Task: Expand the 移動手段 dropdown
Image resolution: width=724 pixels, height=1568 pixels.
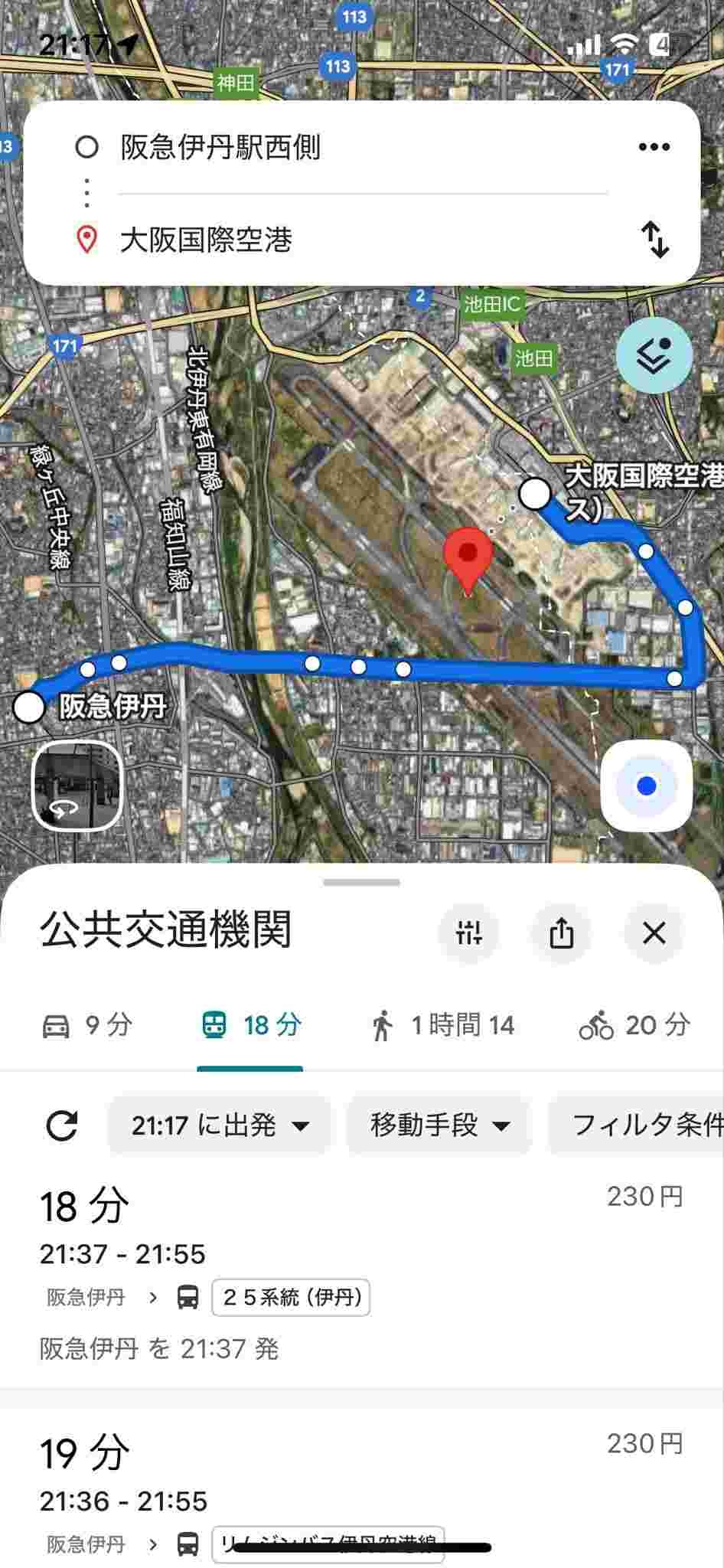Action: [439, 1125]
